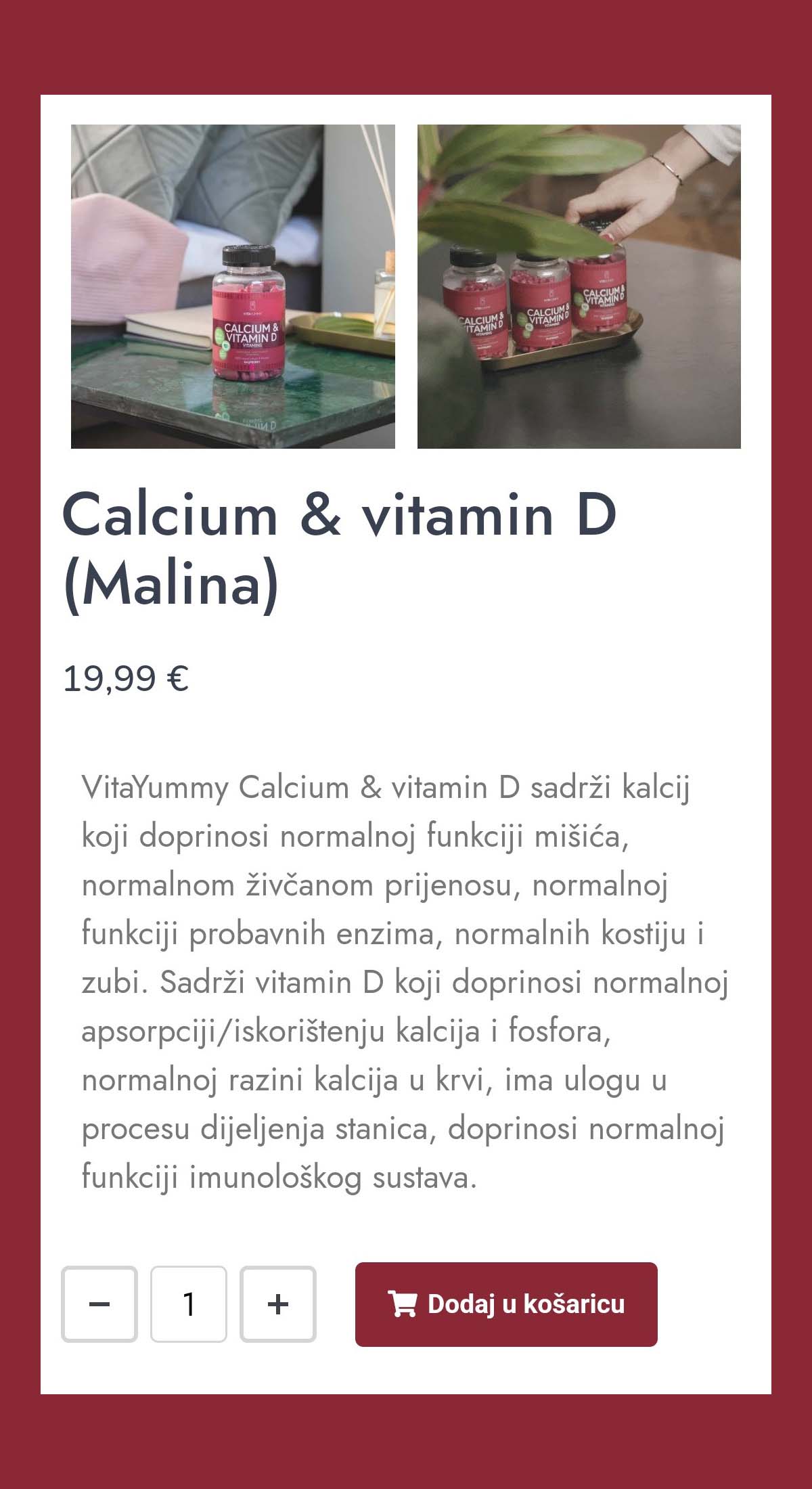
Task: Decrease quantity with the minus button
Action: tap(99, 1304)
